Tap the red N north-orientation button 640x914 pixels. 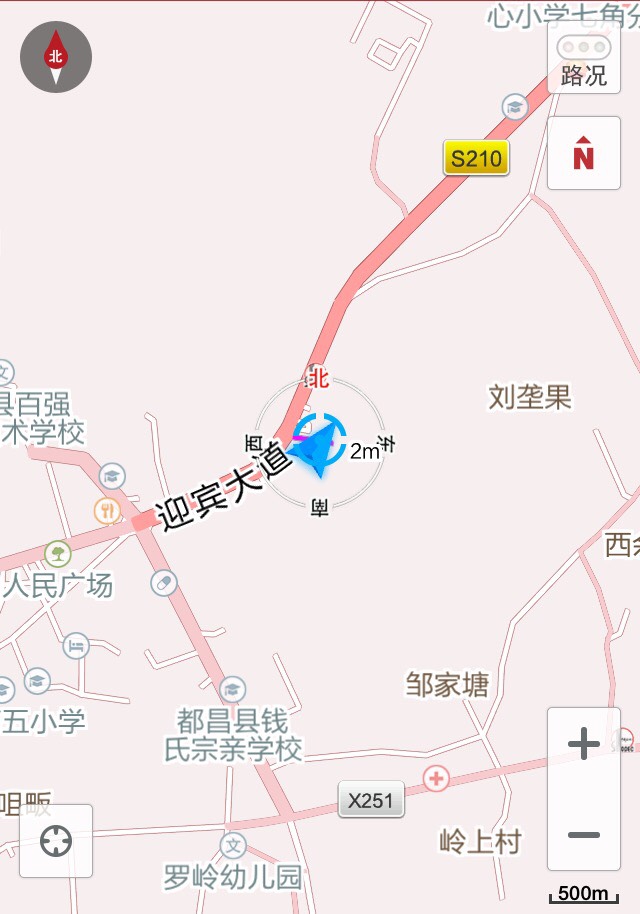click(x=584, y=153)
